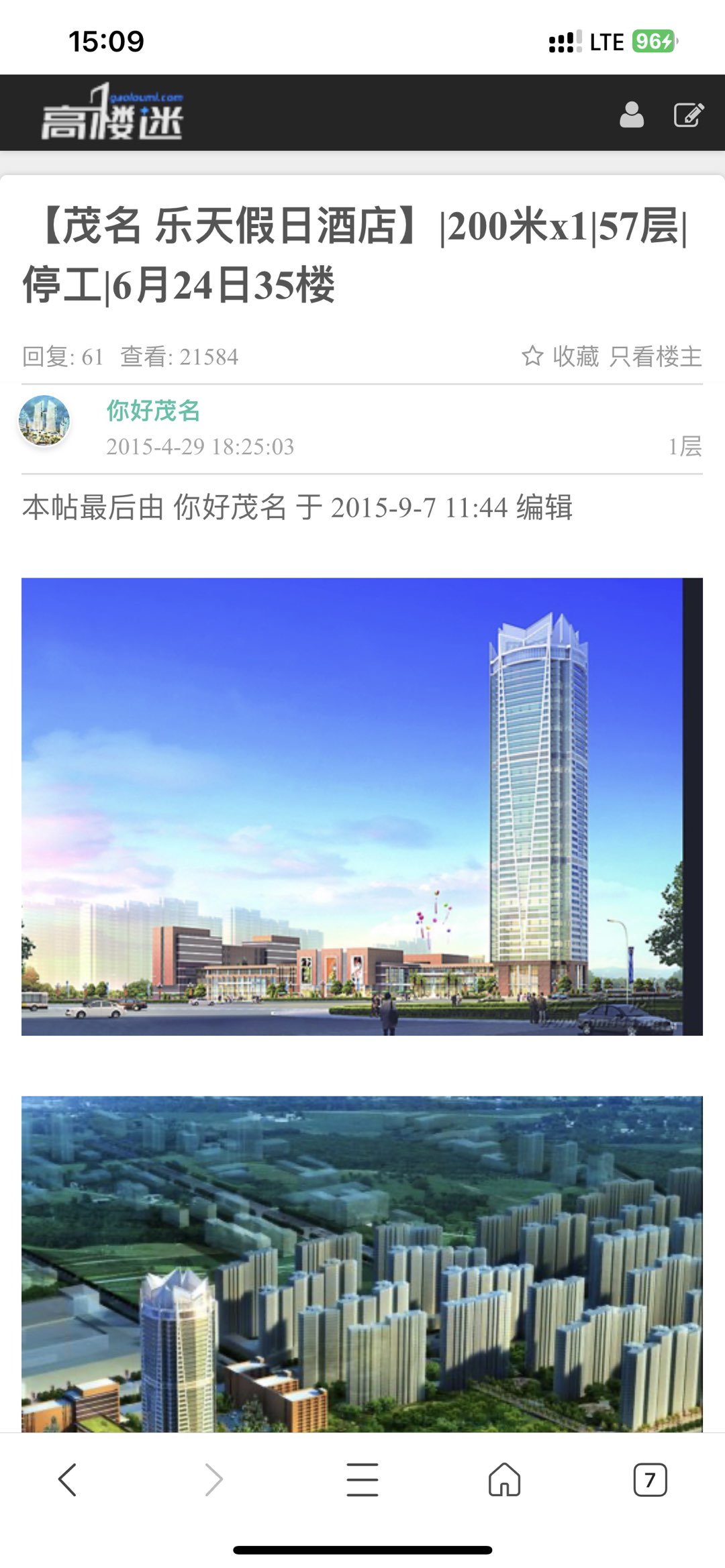
Task: Show only the original poster's posts (只看楼主)
Action: coord(655,356)
